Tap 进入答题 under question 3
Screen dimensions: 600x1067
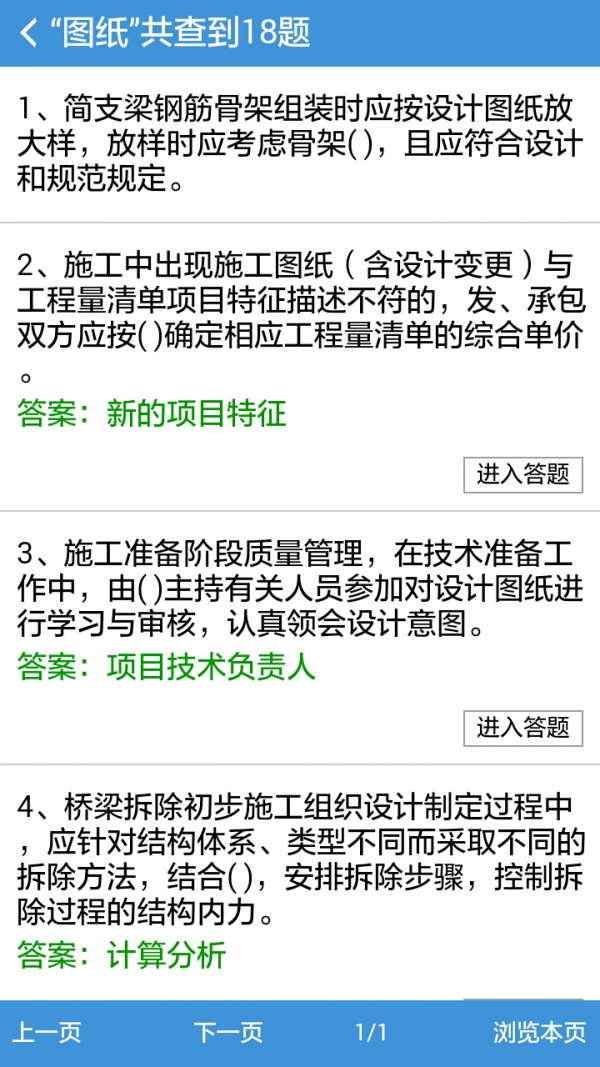(x=523, y=728)
